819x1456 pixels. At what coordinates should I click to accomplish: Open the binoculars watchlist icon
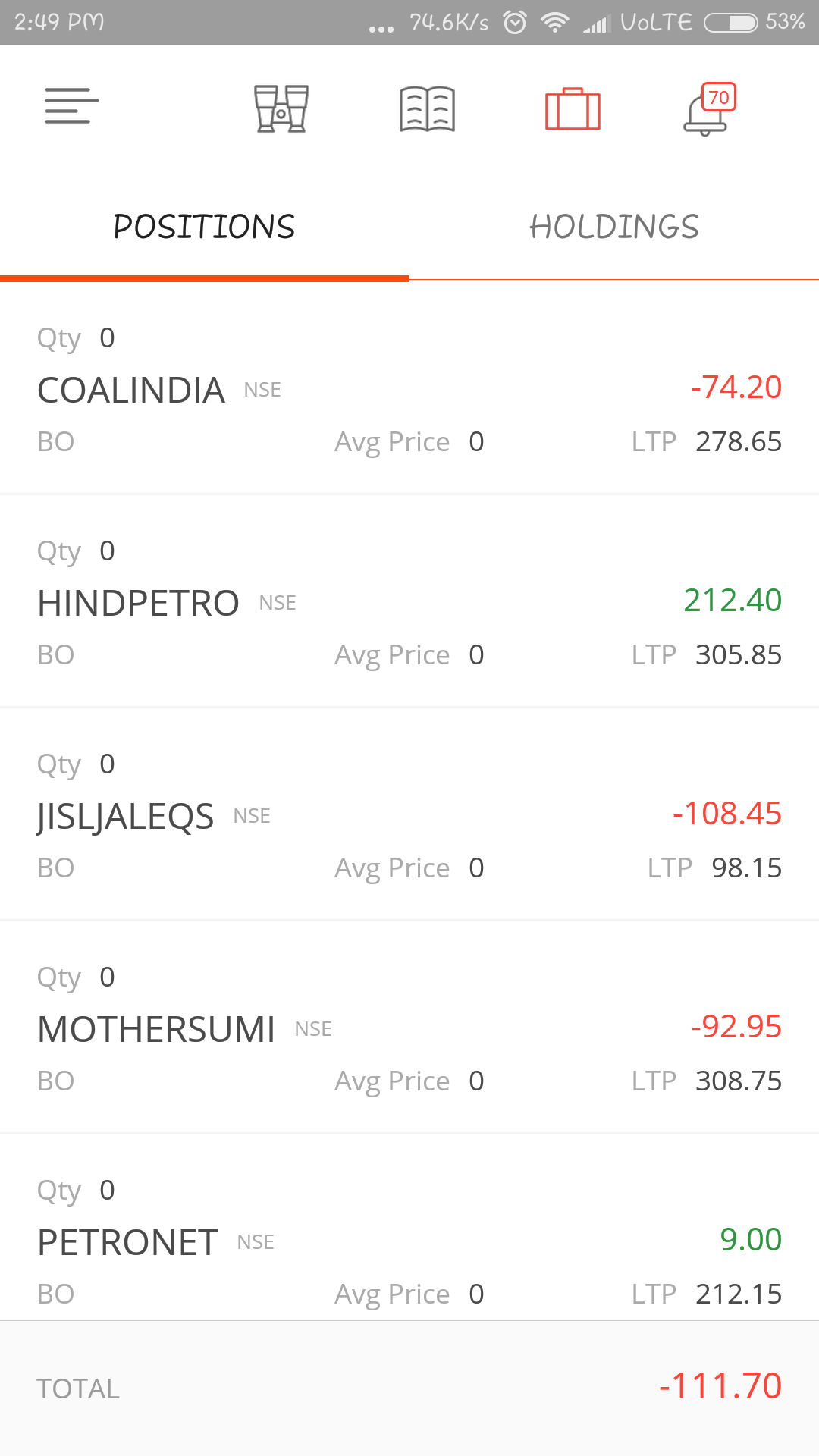(x=281, y=108)
